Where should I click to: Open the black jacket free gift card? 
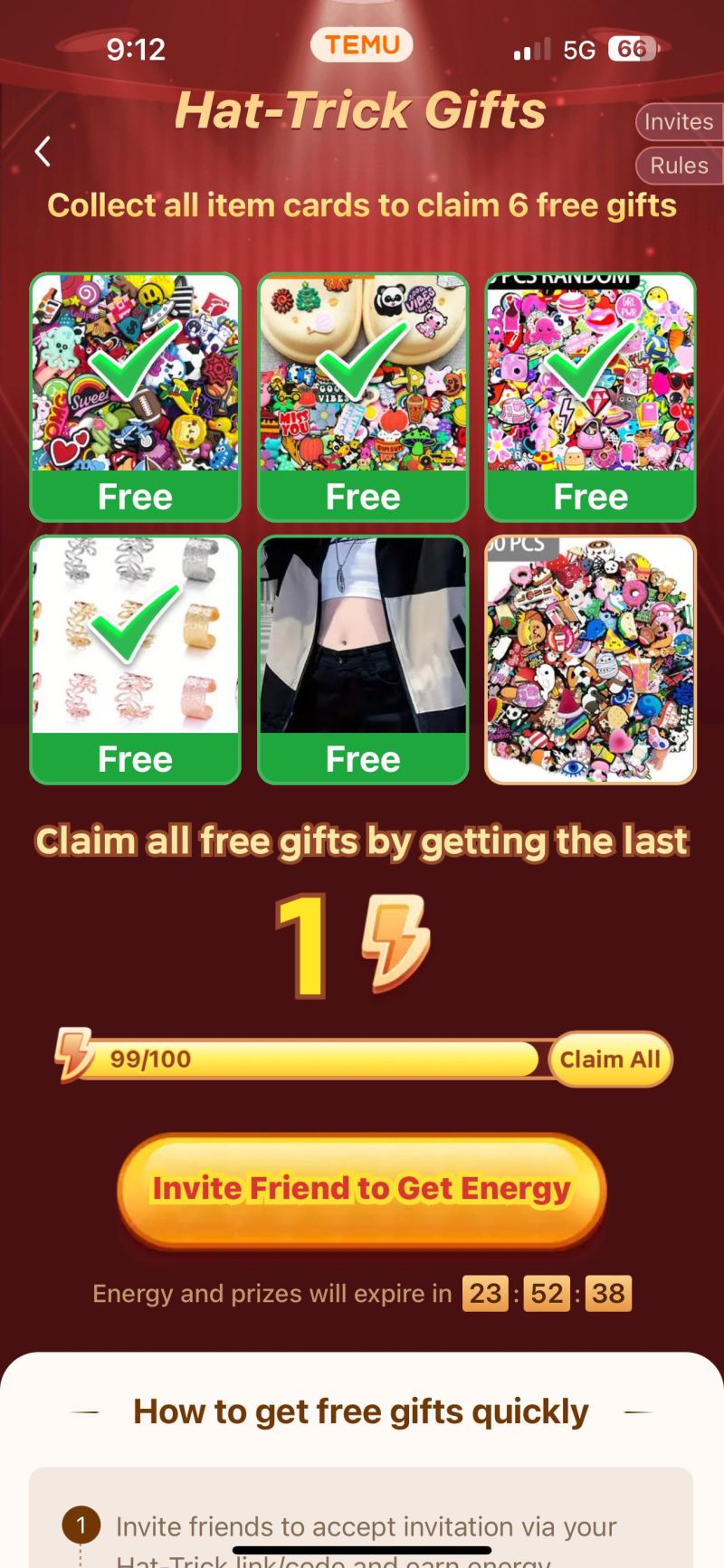363,659
